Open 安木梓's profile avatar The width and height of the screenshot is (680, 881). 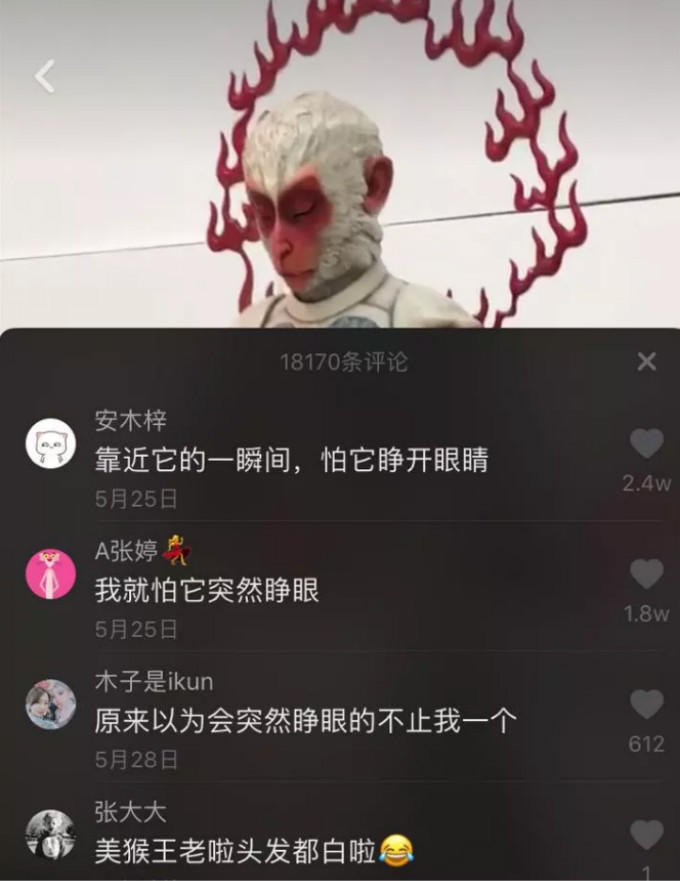tap(50, 443)
